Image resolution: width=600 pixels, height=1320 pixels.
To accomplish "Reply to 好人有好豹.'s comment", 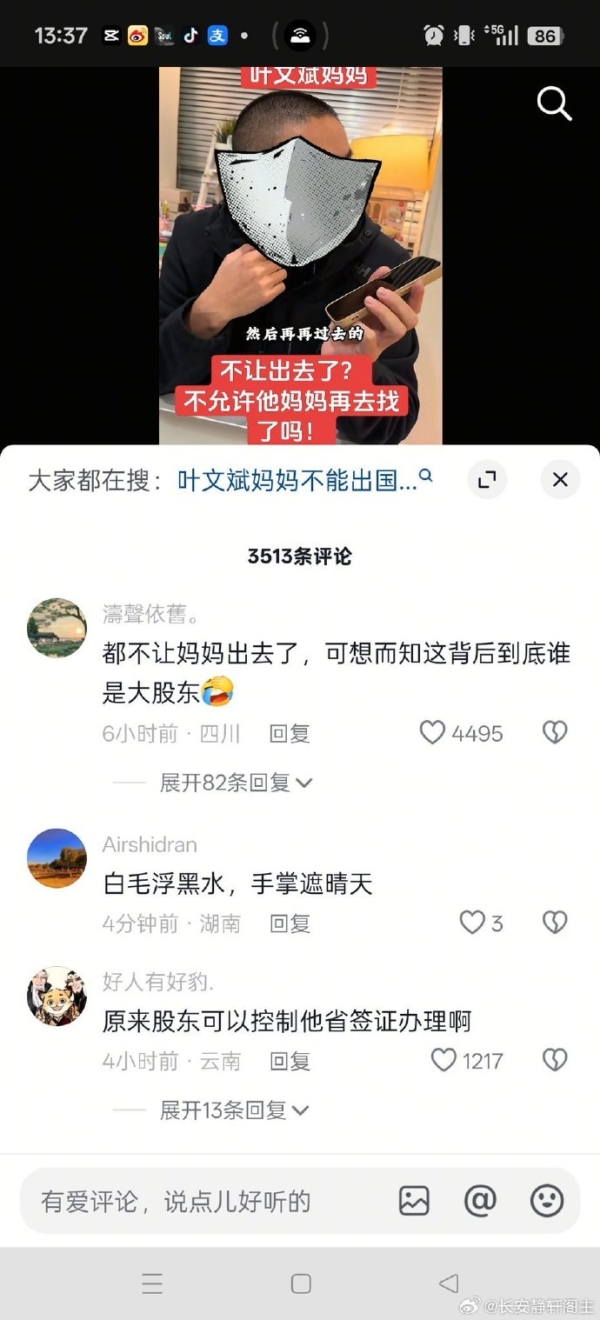I will (x=290, y=1061).
